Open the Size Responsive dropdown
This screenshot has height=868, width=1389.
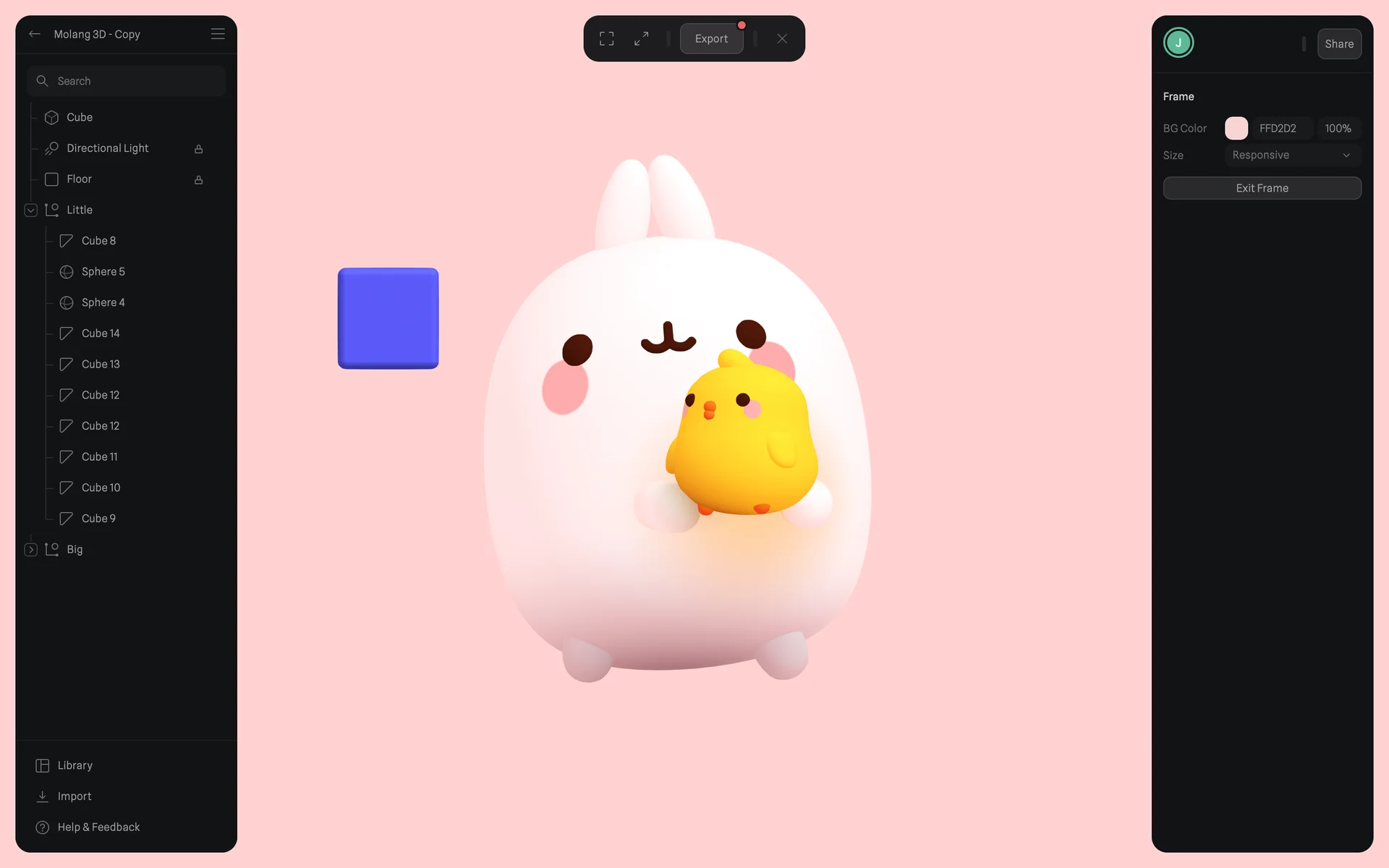click(1291, 156)
